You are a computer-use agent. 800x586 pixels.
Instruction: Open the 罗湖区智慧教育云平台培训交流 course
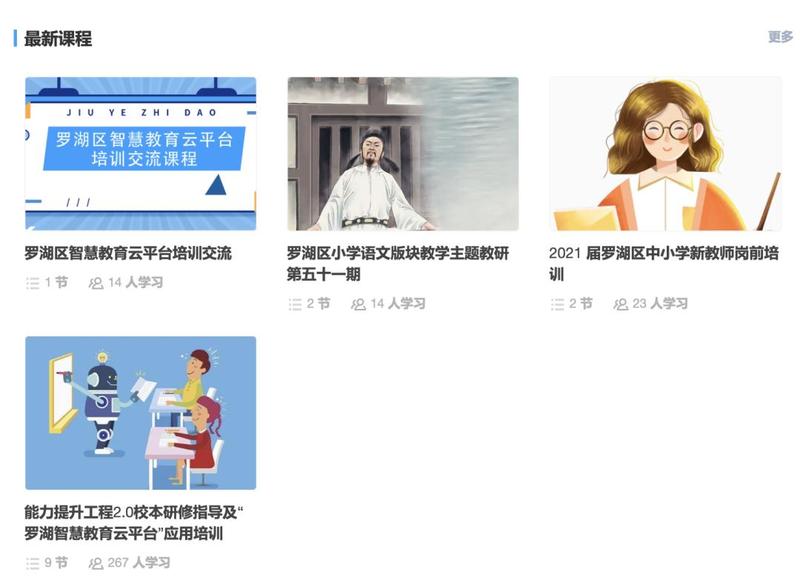(140, 154)
